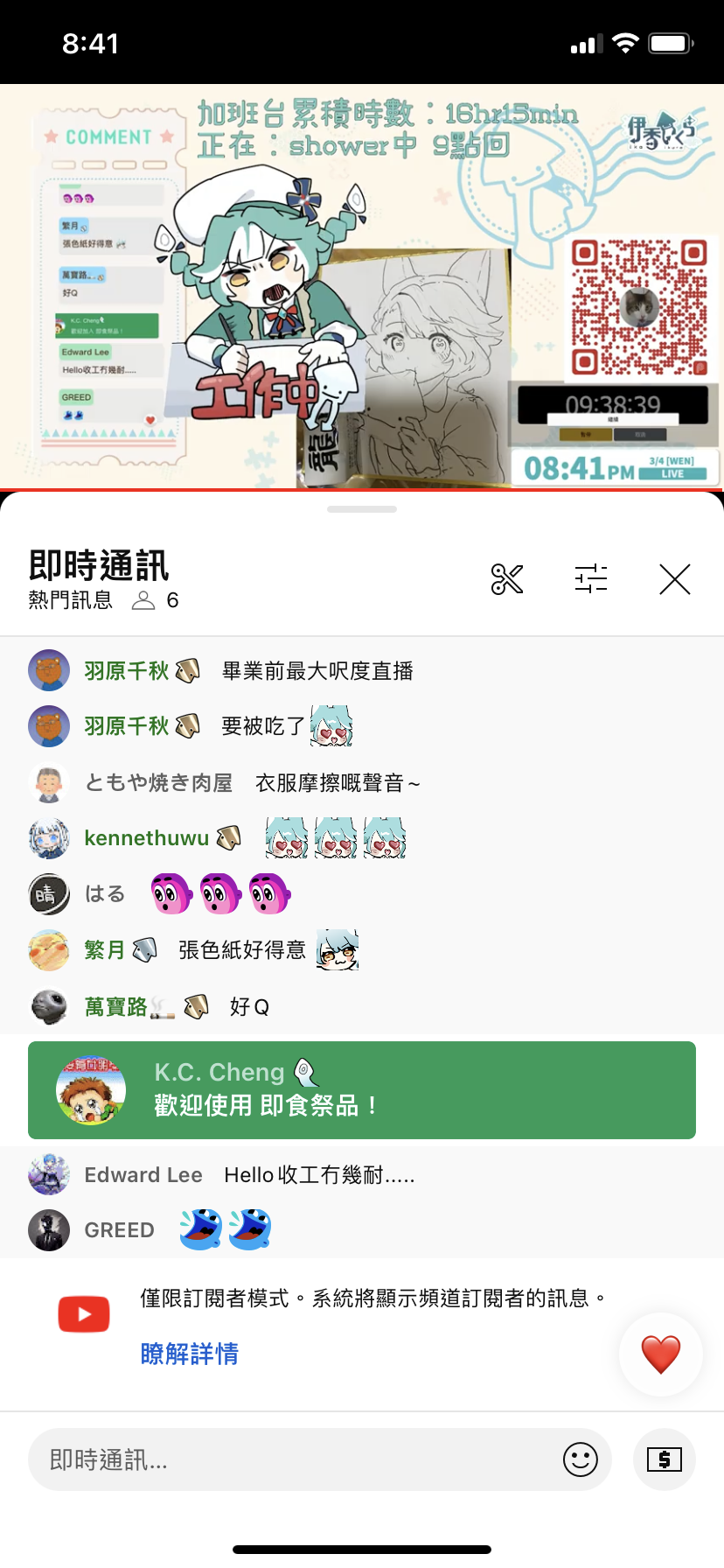Open Super Chat dollar button
Viewport: 724px width, 1568px height.
(665, 1459)
